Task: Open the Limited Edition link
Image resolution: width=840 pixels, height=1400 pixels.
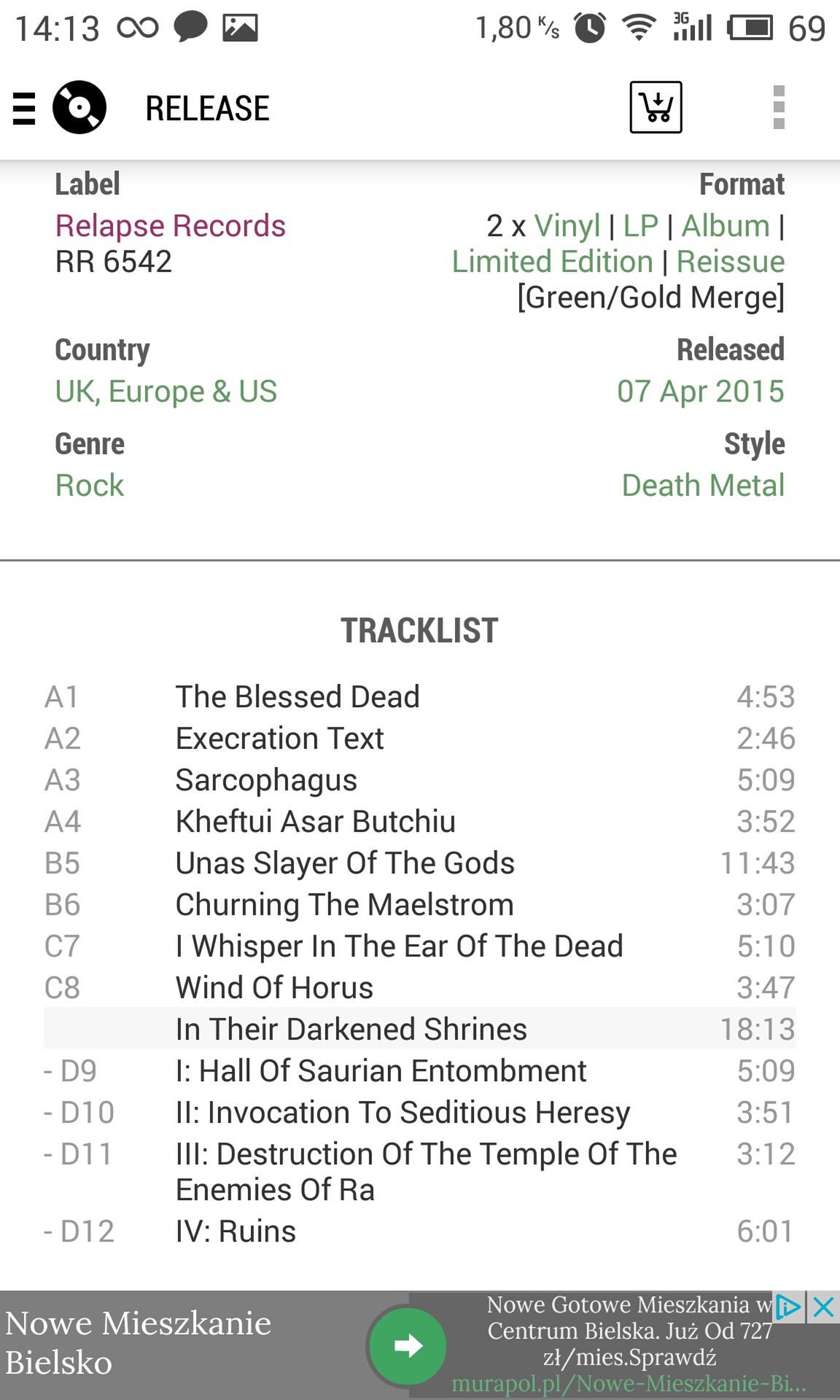Action: click(x=552, y=262)
